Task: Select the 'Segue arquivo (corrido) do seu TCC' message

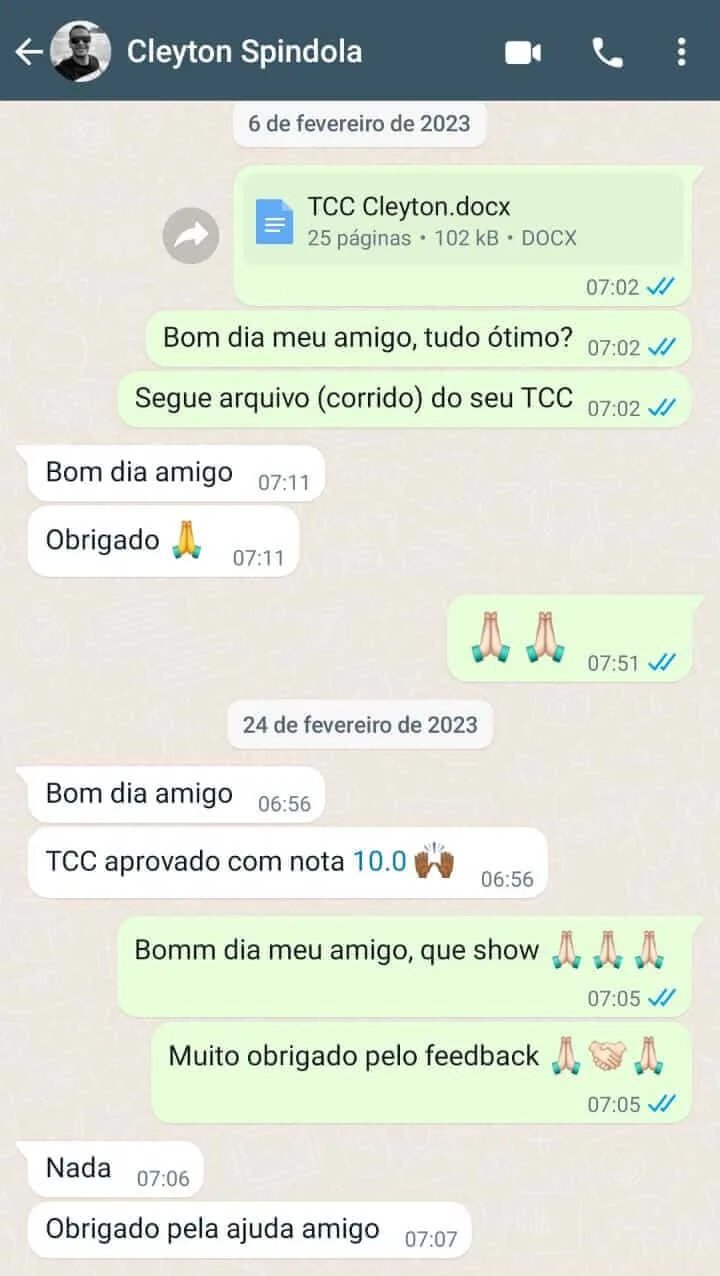Action: 350,398
